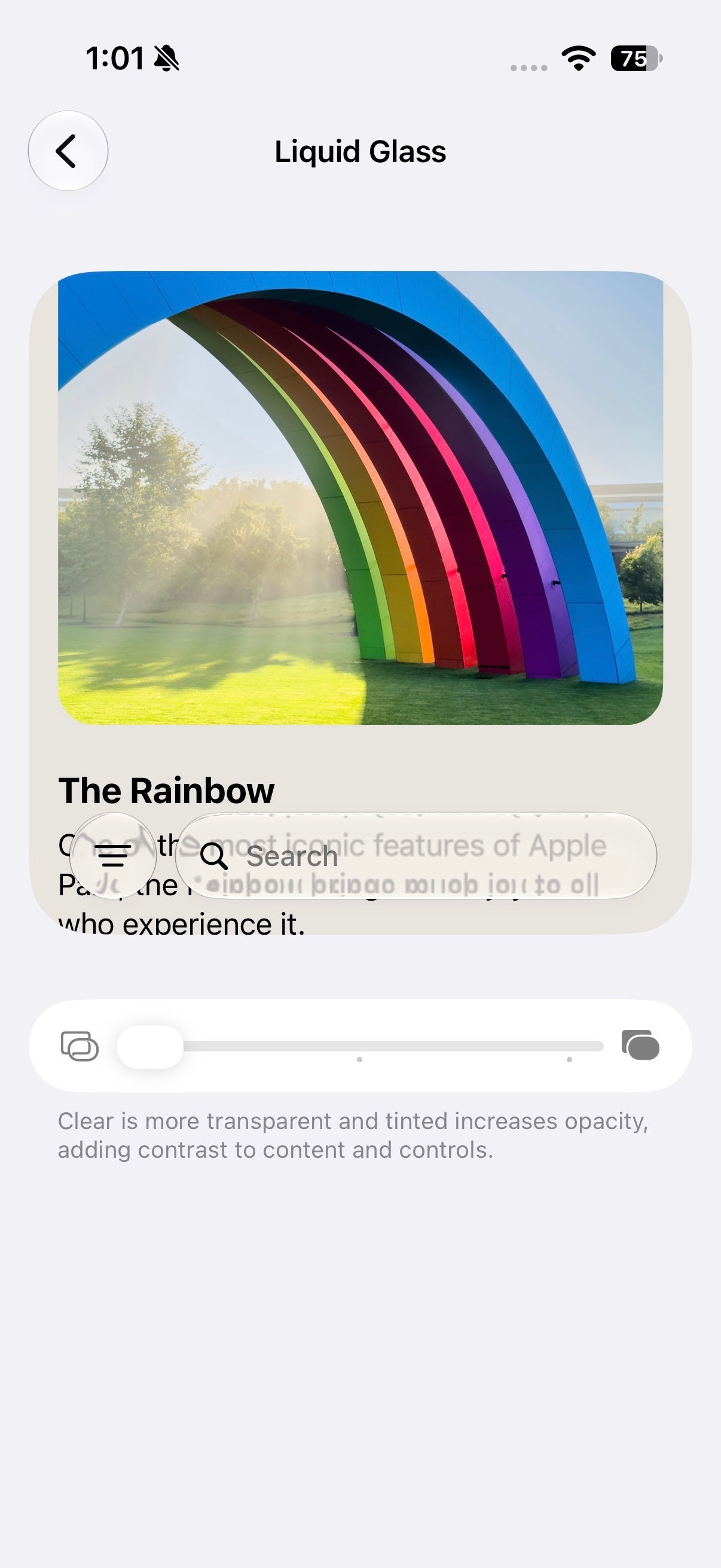This screenshot has height=1568, width=721.
Task: Tap the Search field in the preview
Action: coord(416,855)
